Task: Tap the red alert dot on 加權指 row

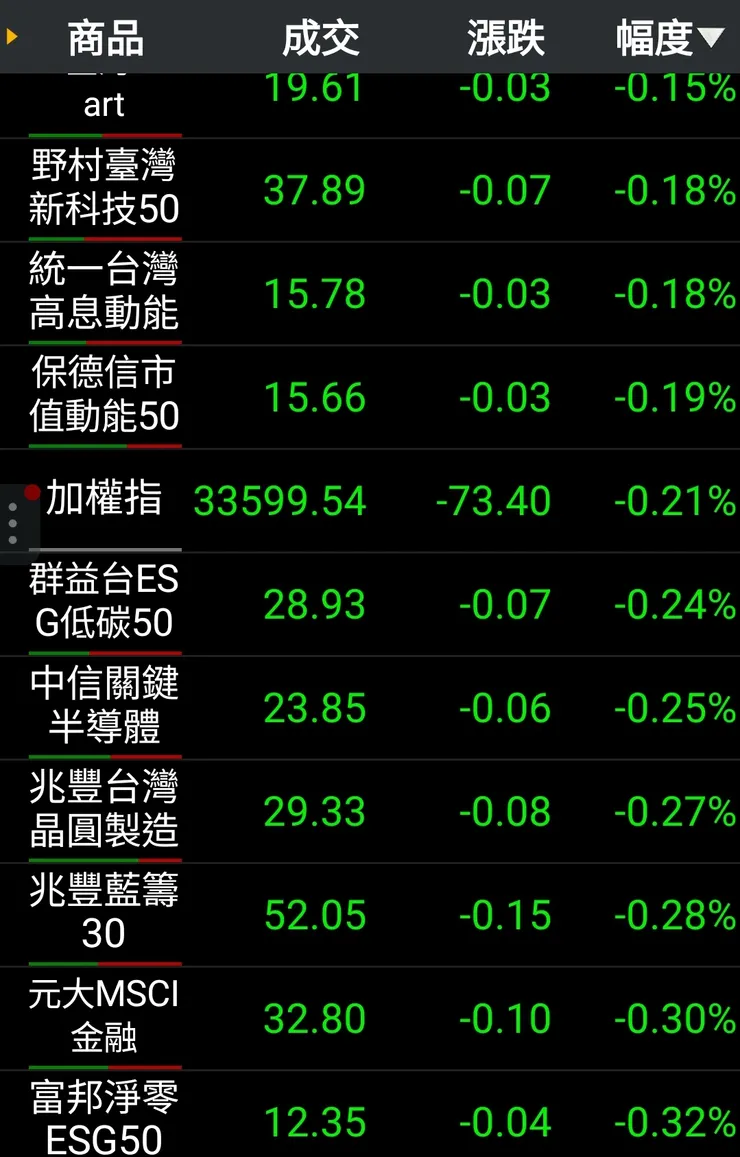Action: pos(30,491)
